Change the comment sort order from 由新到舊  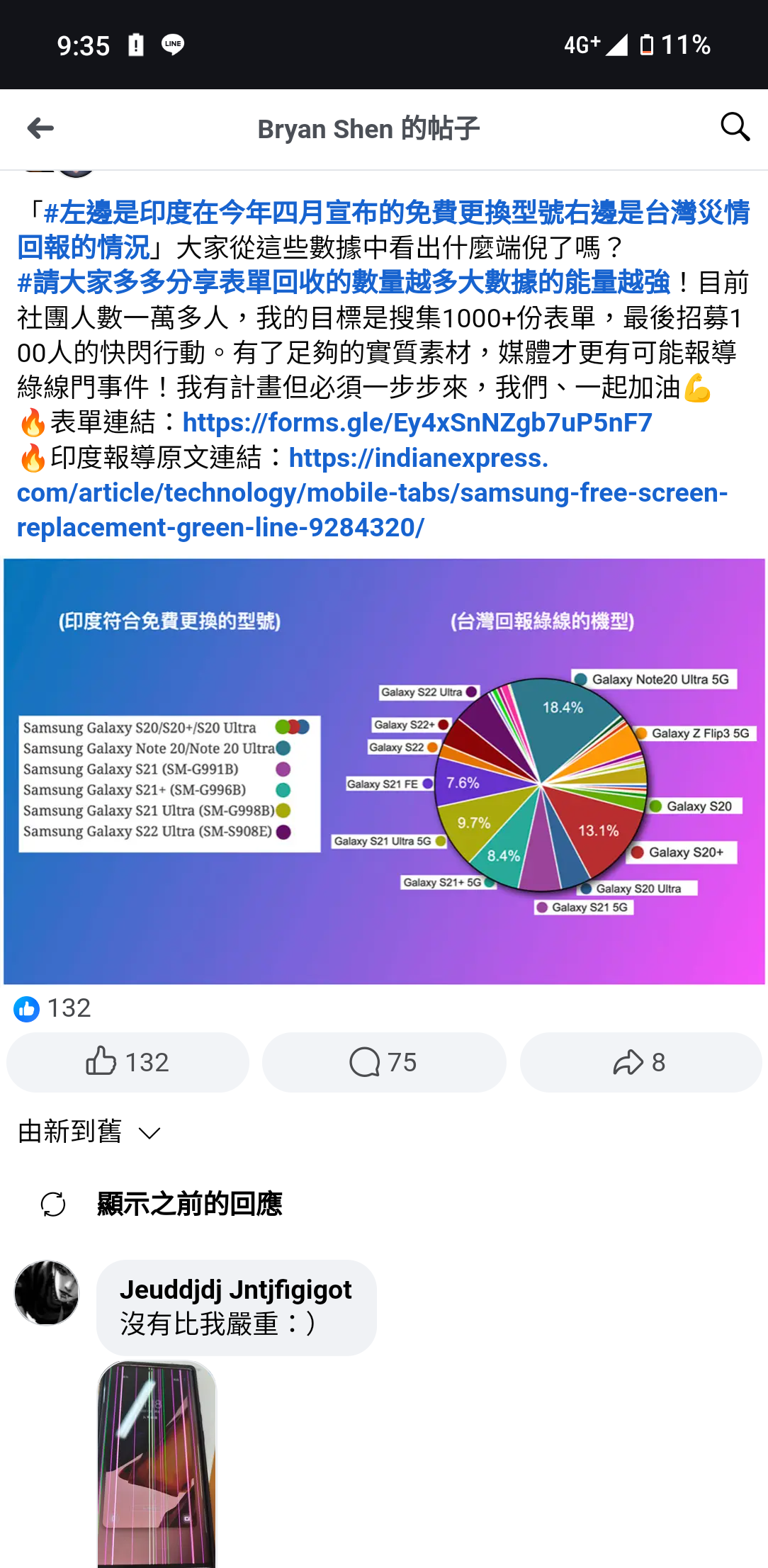pos(89,1132)
